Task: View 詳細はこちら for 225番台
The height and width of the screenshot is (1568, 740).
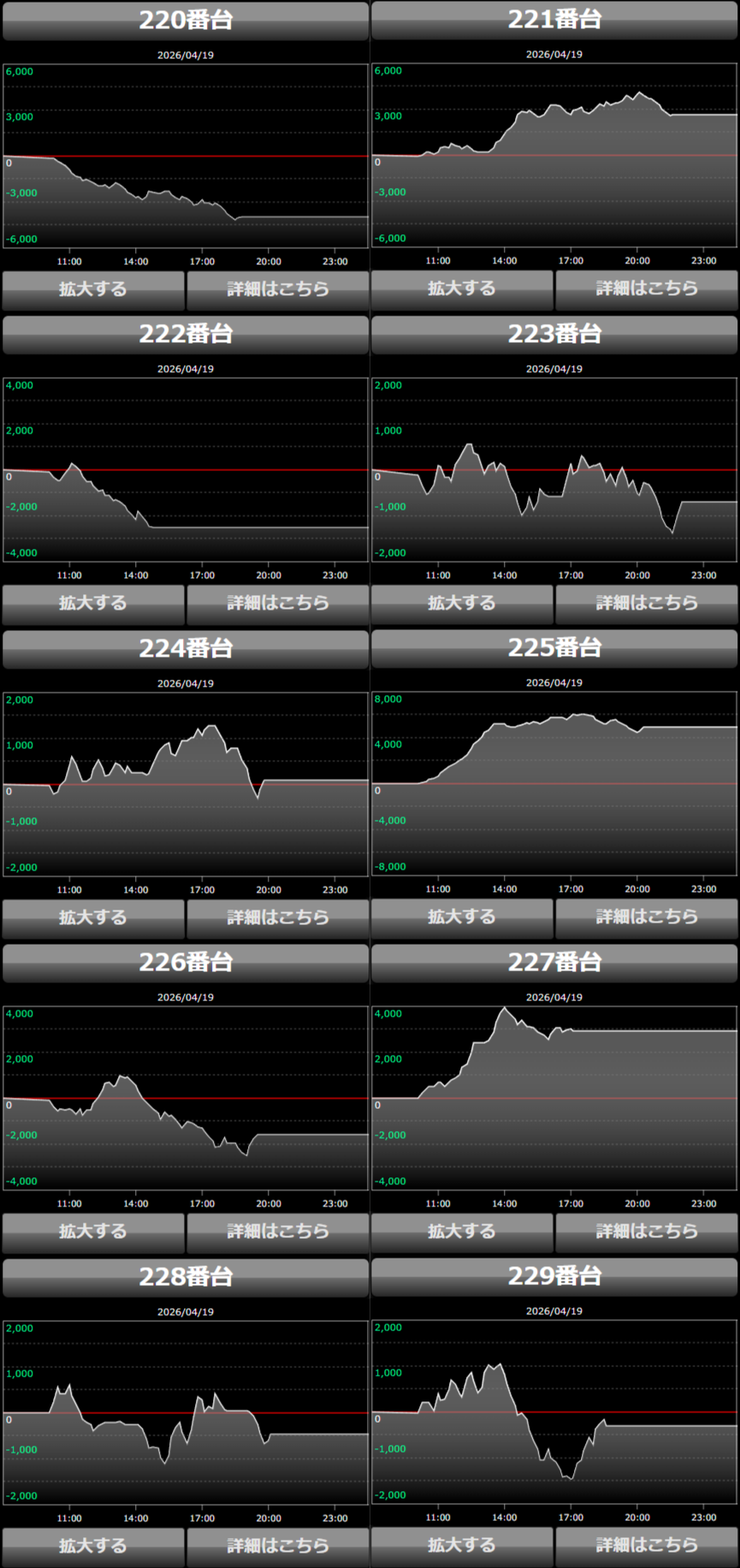Action: pyautogui.click(x=647, y=917)
